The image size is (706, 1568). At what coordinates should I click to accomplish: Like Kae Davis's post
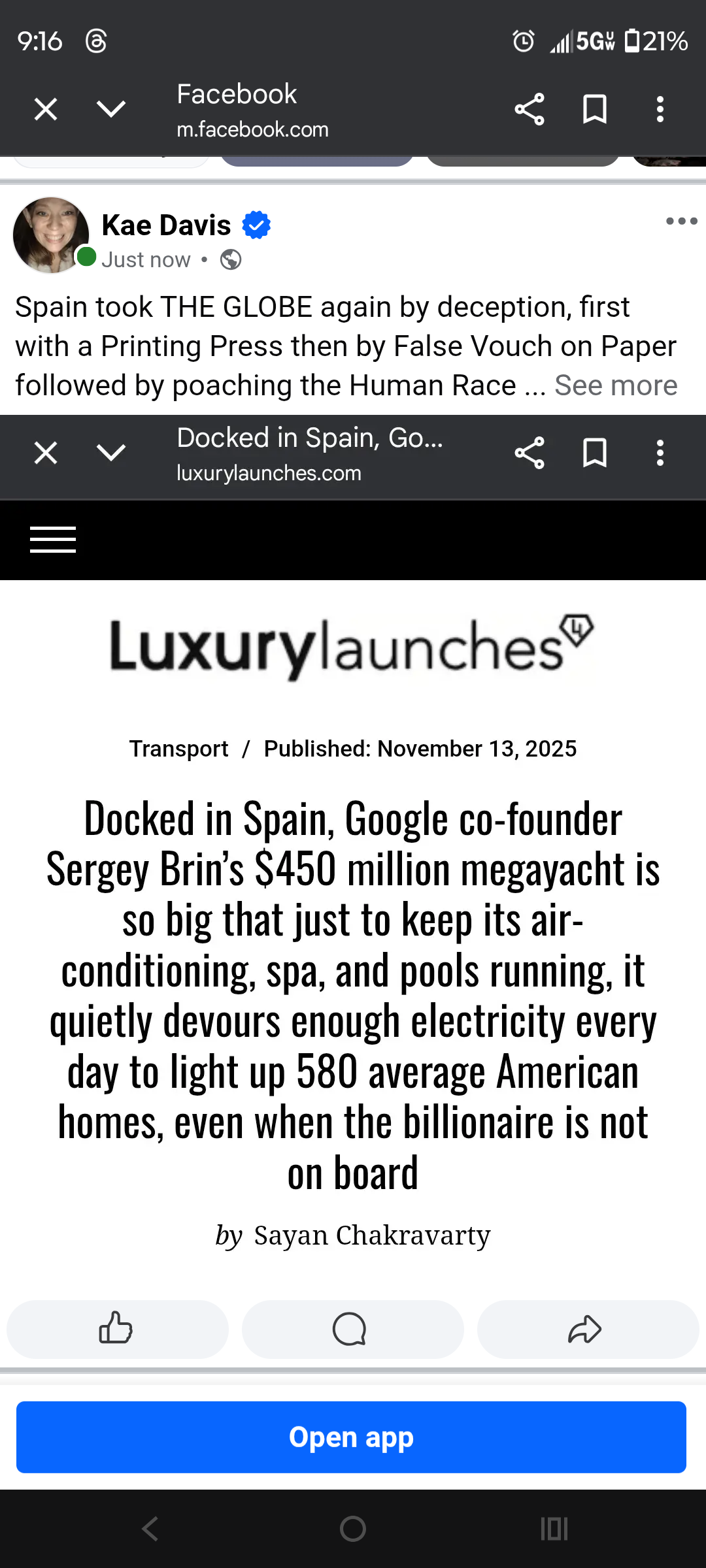(117, 1329)
